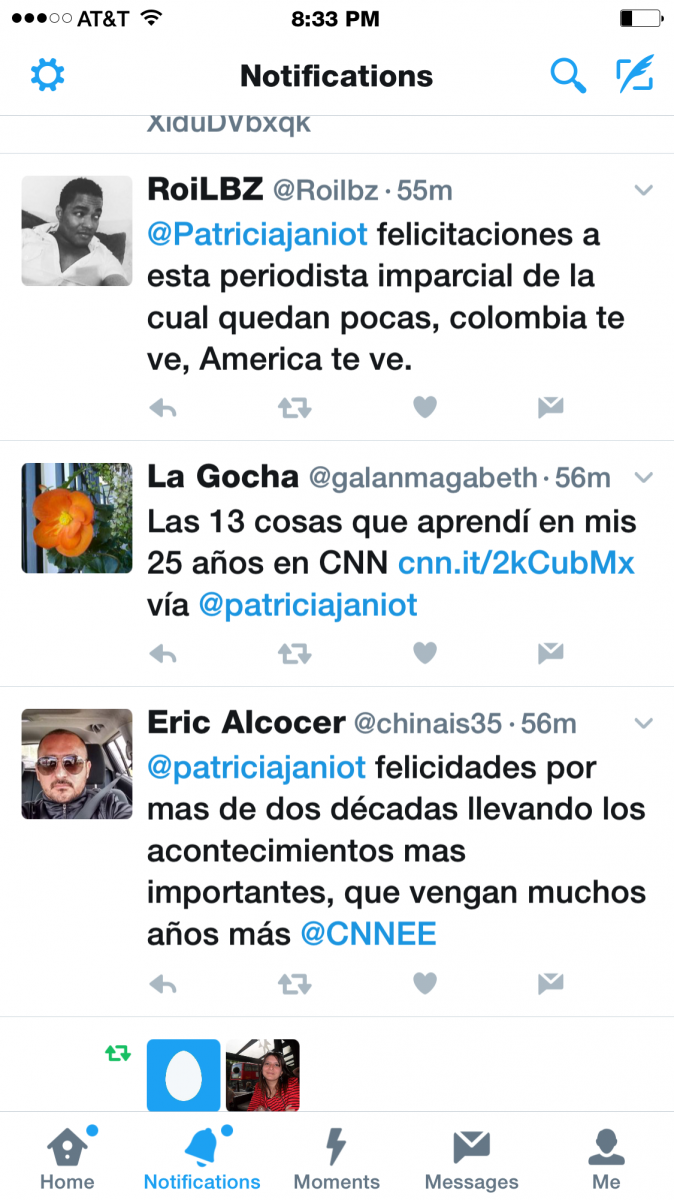Switch to the Moments tab

pos(337,1159)
